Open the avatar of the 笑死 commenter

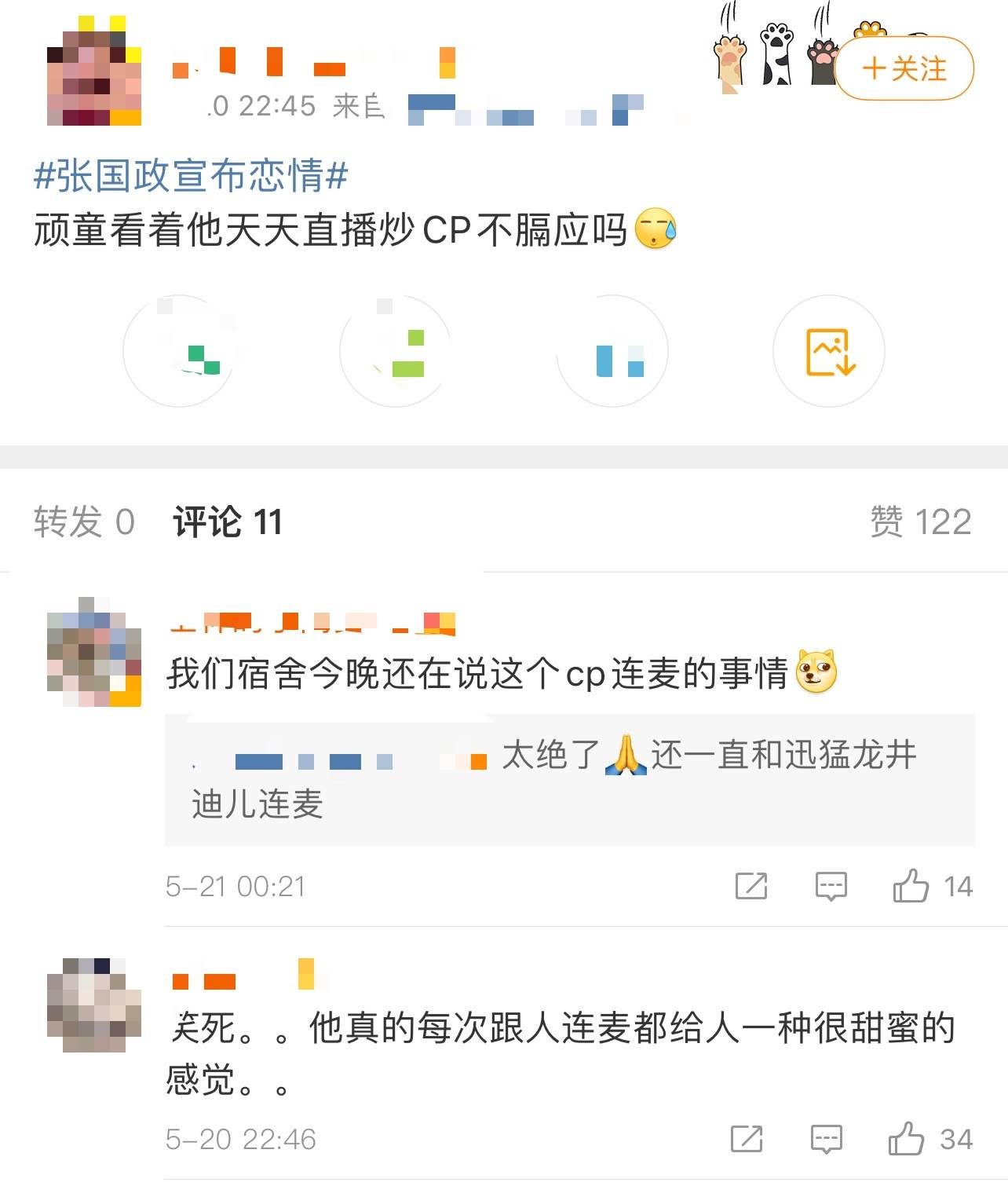[x=94, y=1005]
